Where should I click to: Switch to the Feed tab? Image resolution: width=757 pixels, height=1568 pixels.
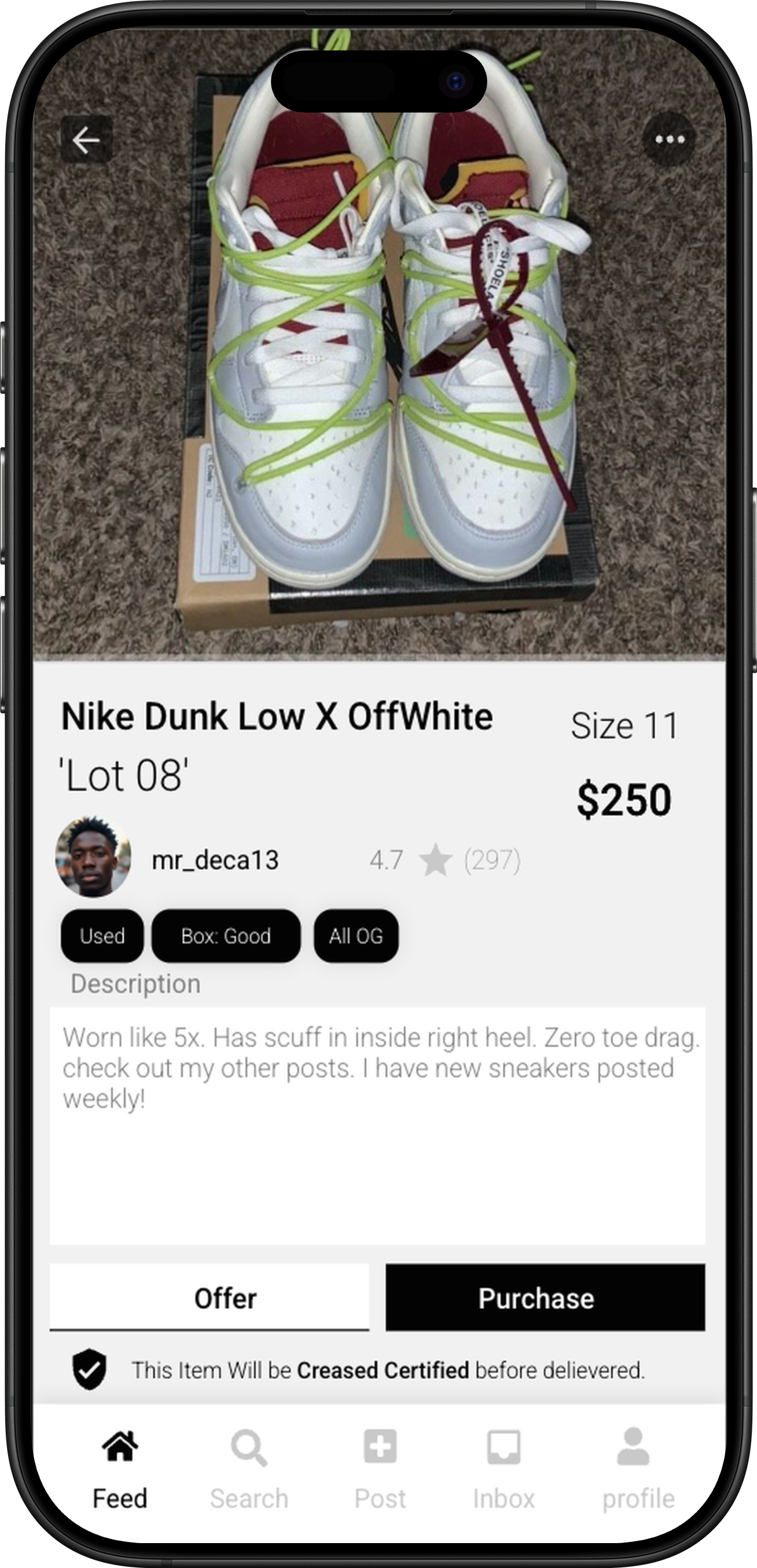120,1467
